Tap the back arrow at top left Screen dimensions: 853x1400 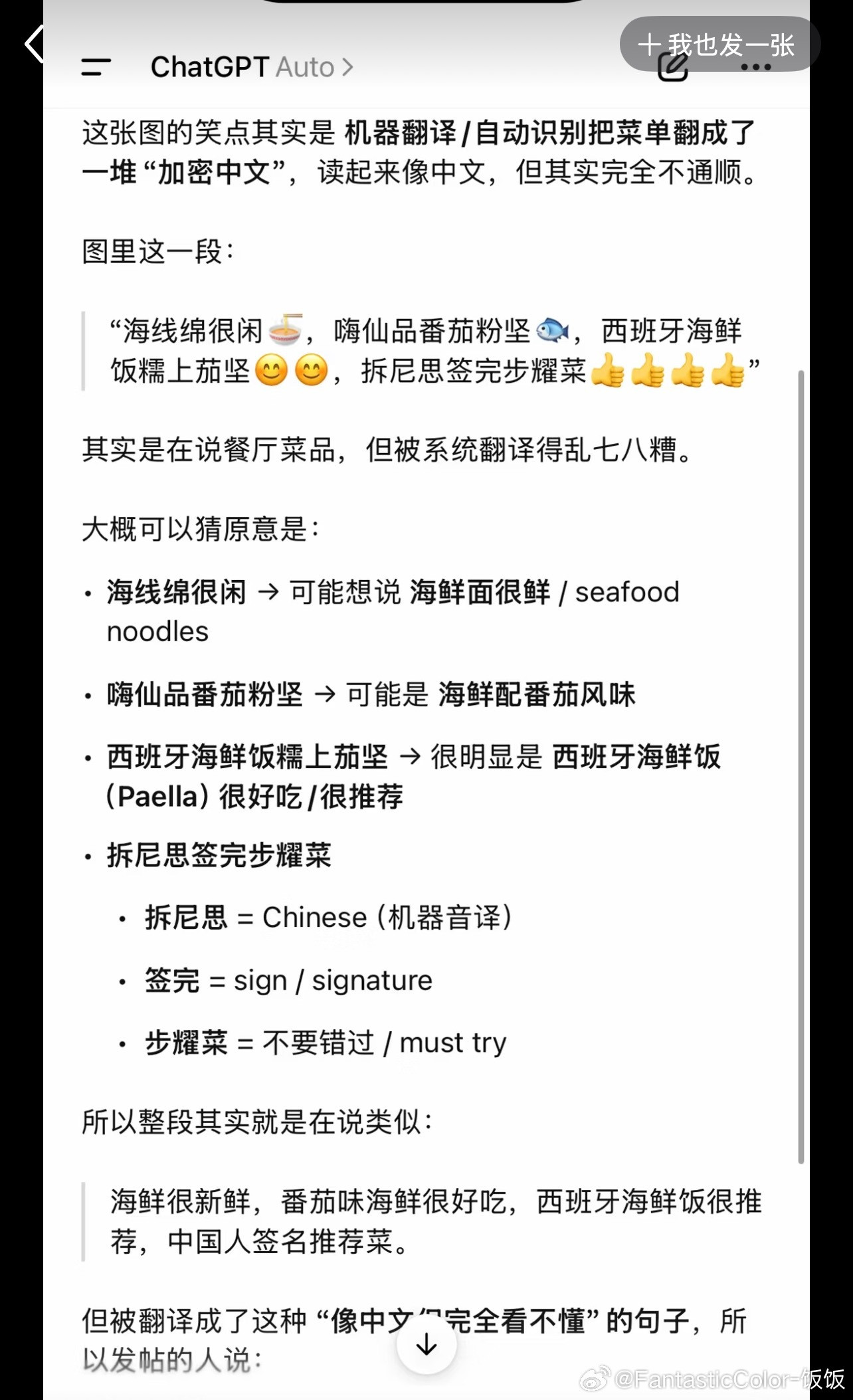pos(33,45)
